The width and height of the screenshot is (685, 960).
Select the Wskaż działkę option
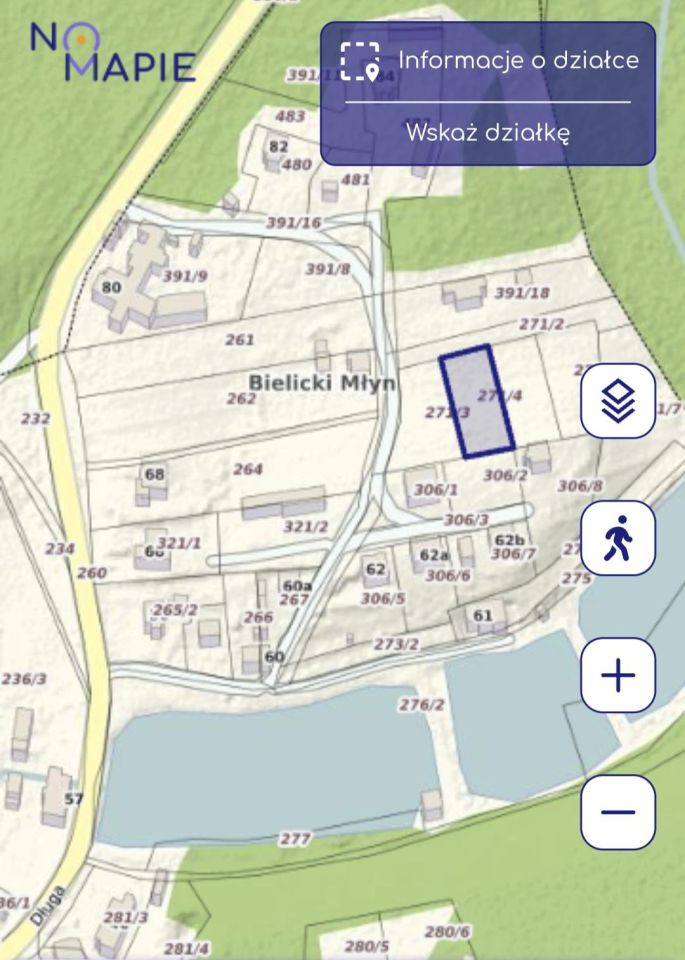point(488,133)
